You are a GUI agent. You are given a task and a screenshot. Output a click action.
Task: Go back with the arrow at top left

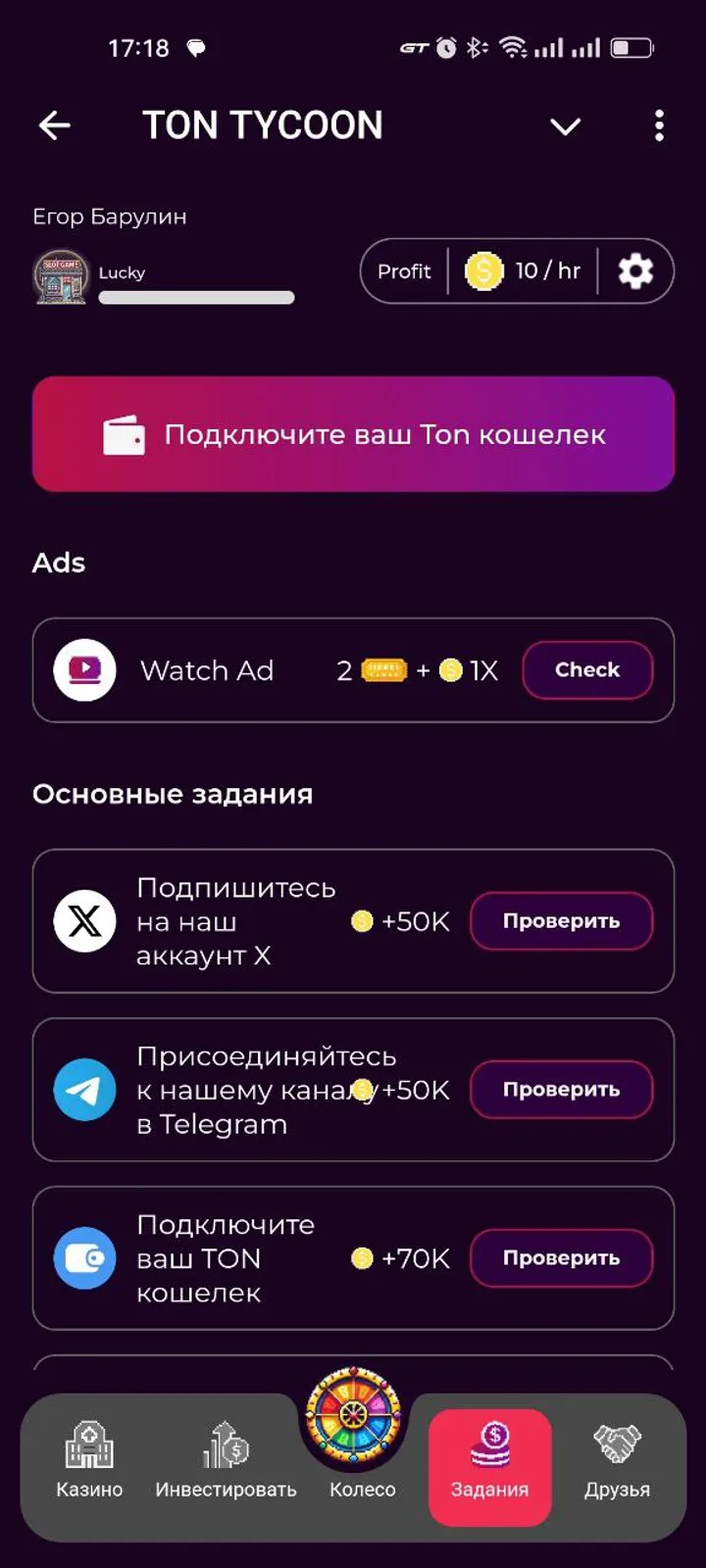pos(54,125)
